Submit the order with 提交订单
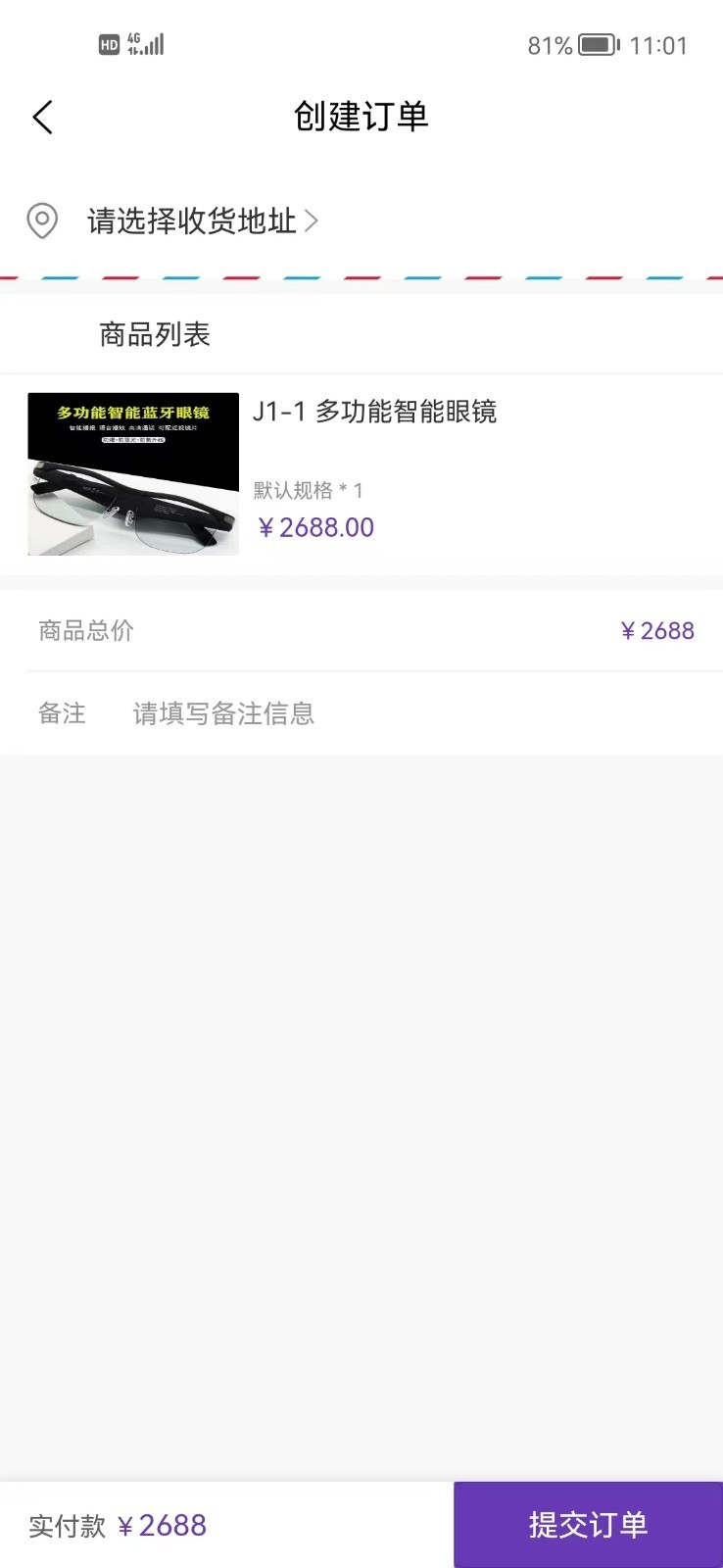 [x=588, y=1524]
